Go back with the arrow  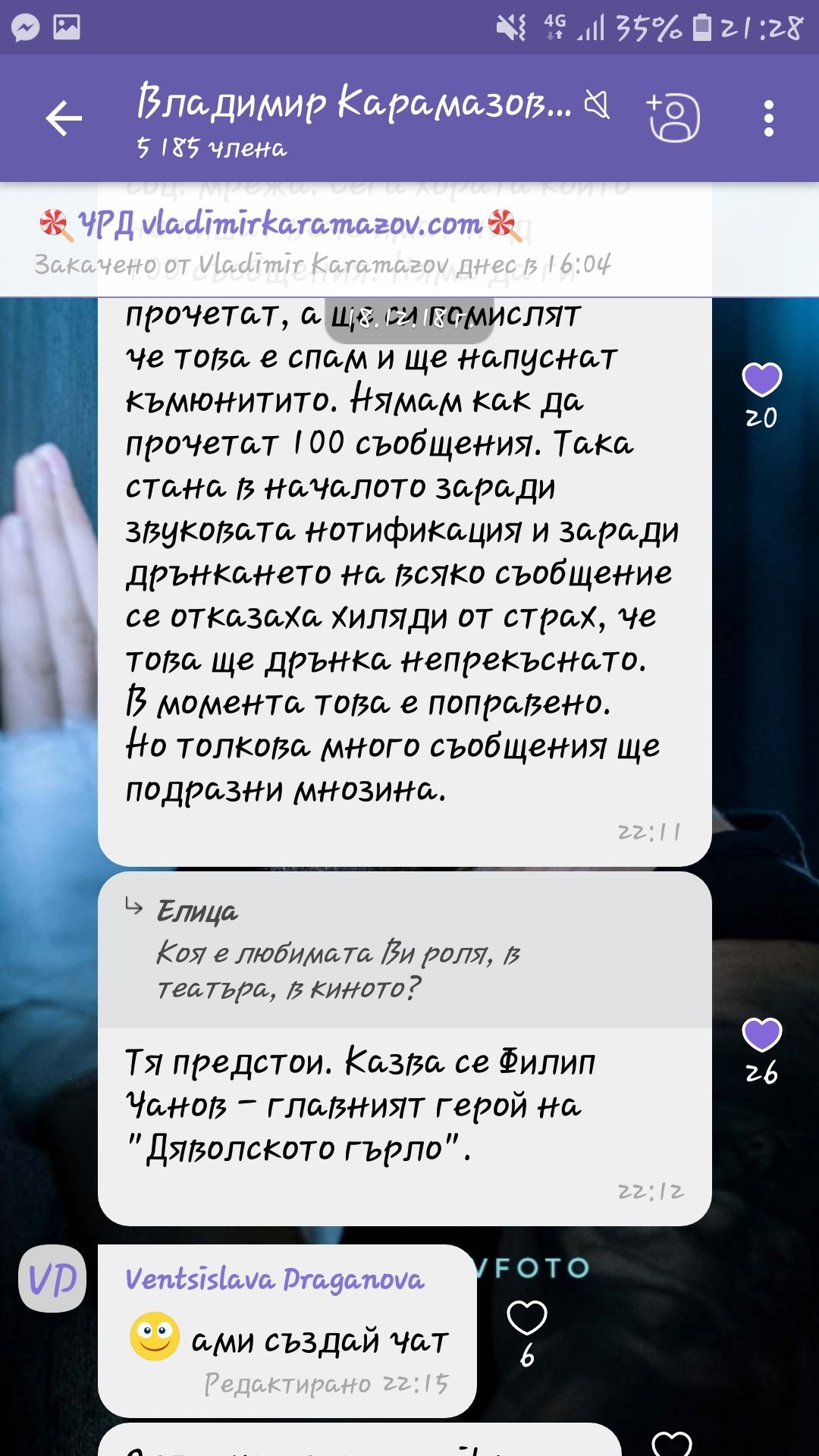[64, 119]
